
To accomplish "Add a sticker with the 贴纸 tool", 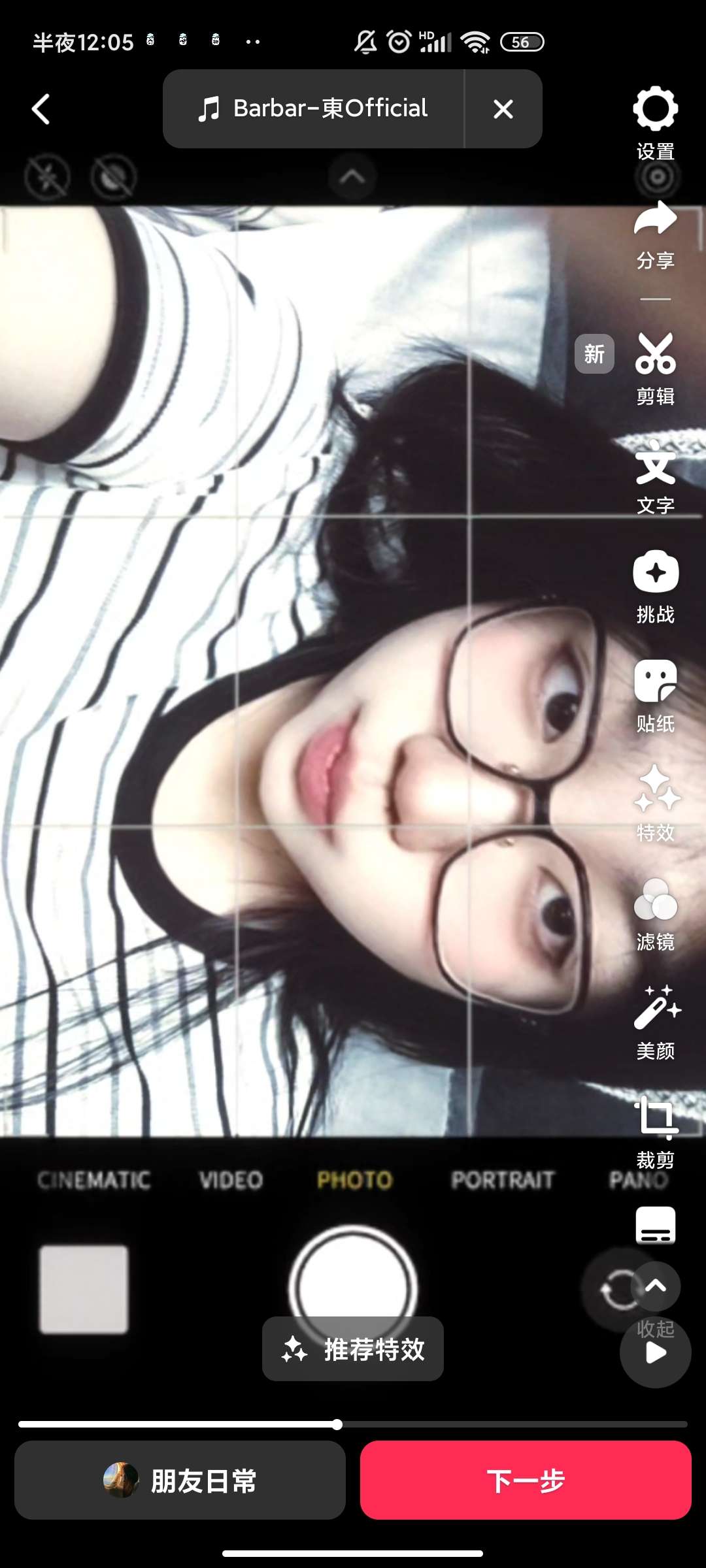I will tap(655, 695).
